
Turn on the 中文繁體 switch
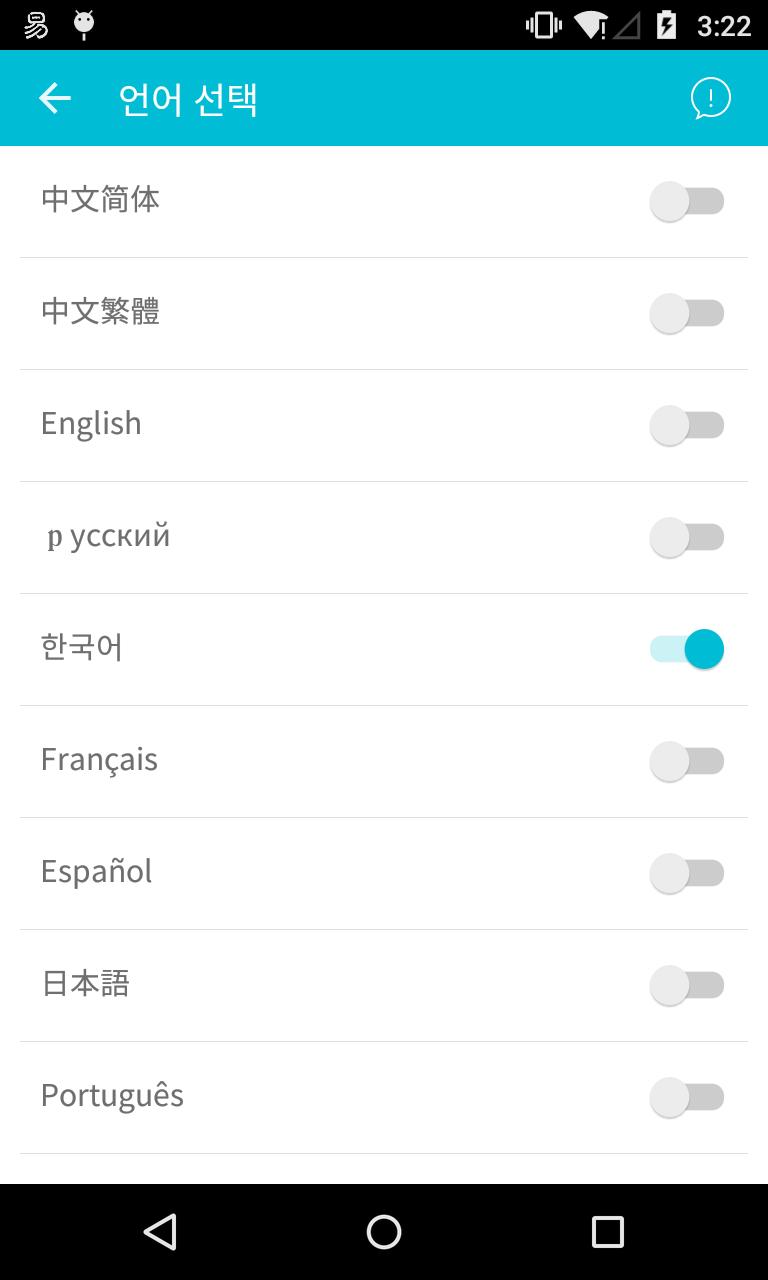pyautogui.click(x=687, y=313)
